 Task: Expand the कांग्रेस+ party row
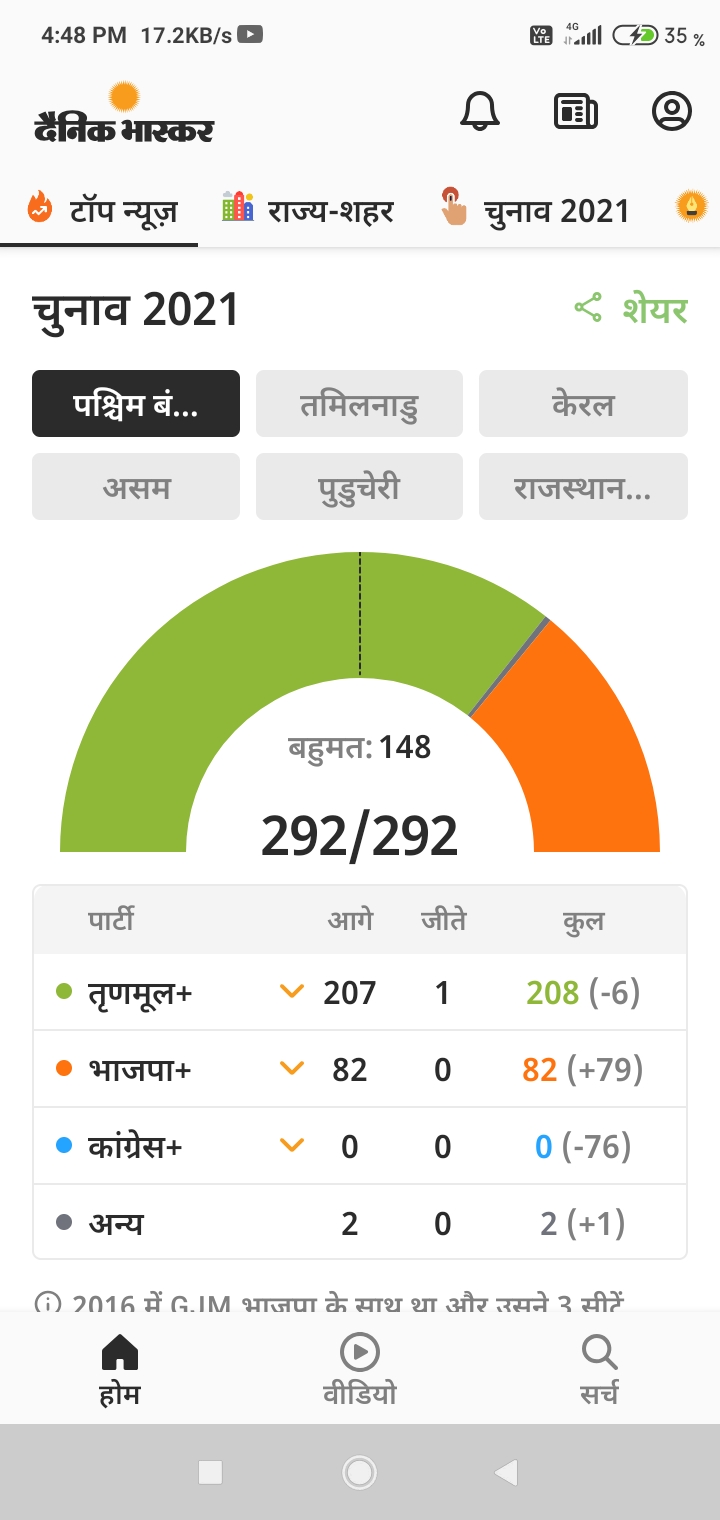point(291,1146)
